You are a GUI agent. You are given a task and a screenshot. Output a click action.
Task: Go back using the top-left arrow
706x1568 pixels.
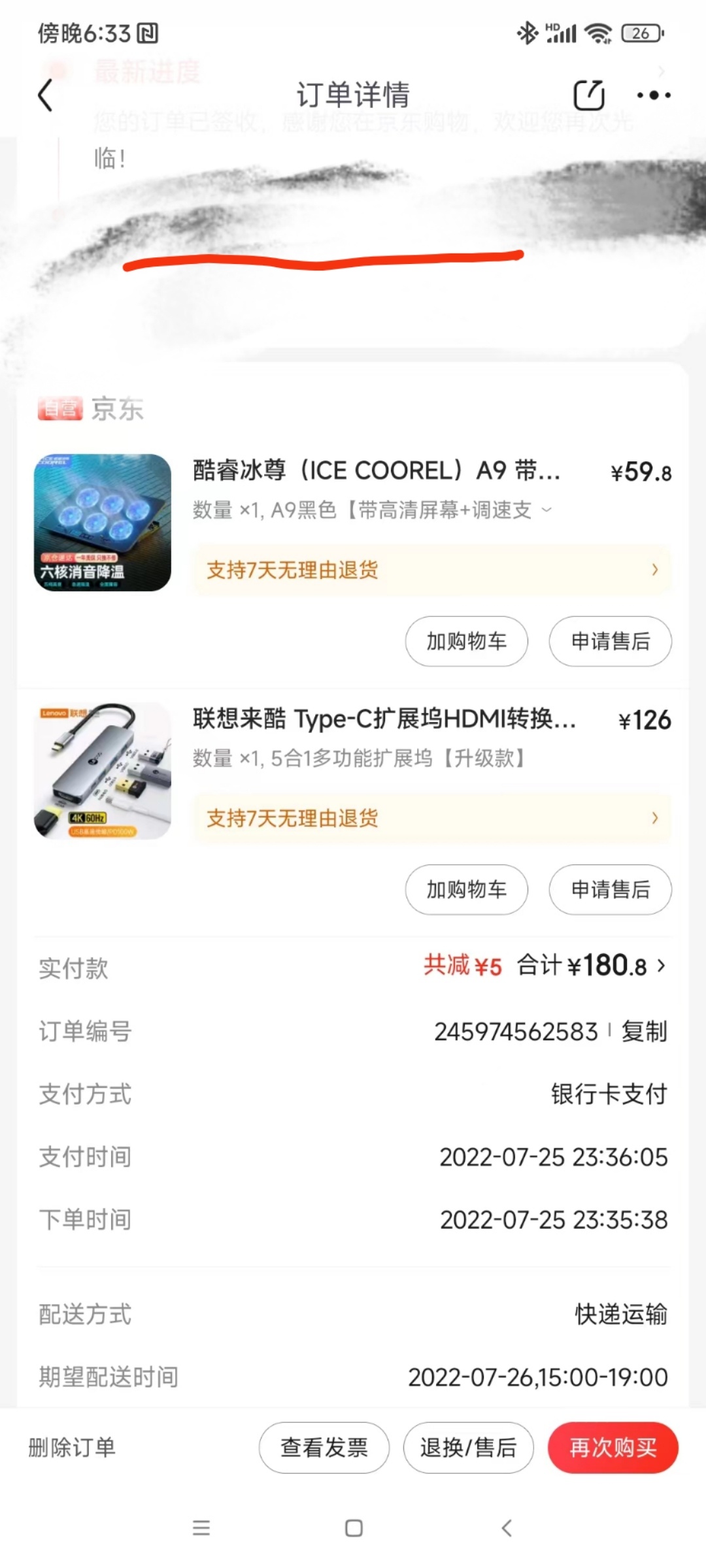click(x=44, y=95)
